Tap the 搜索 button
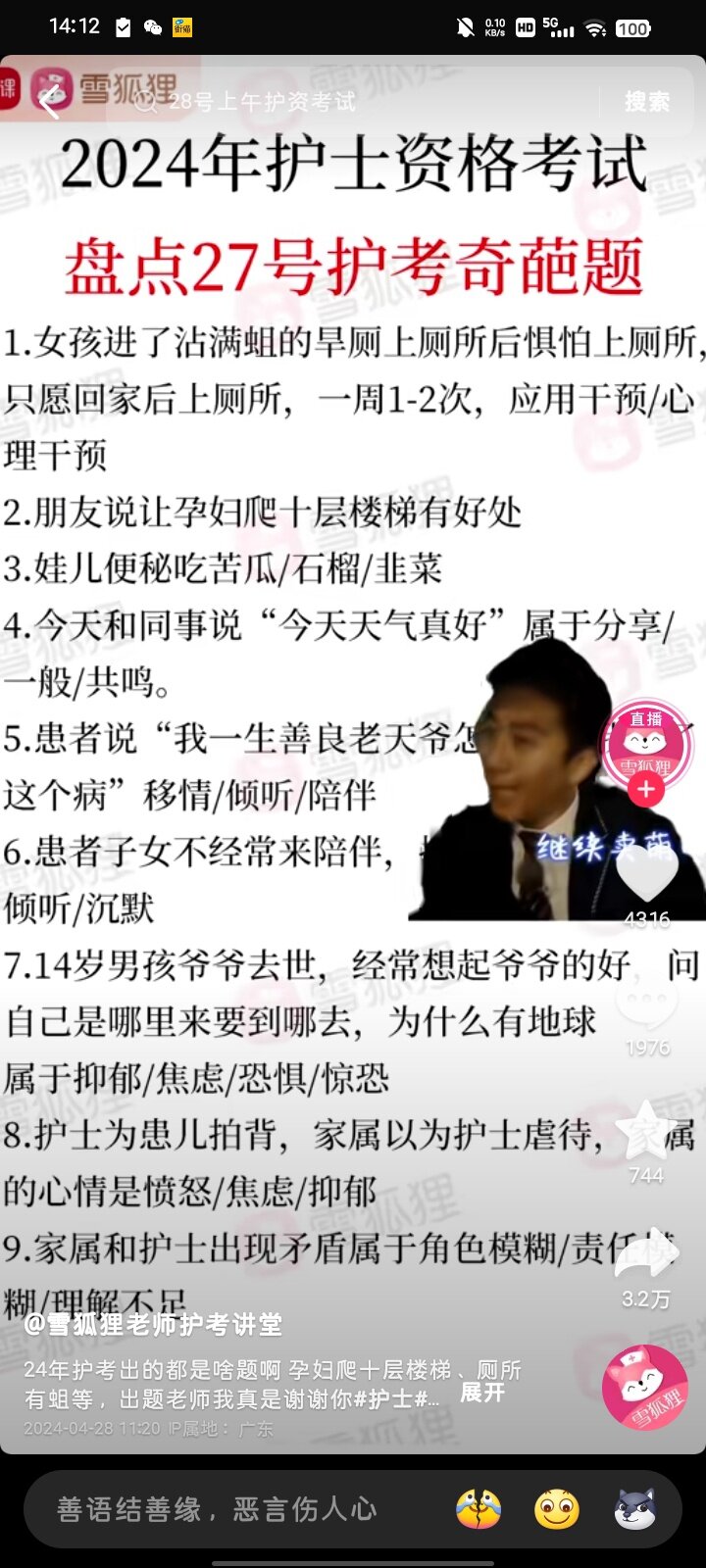 (x=647, y=102)
